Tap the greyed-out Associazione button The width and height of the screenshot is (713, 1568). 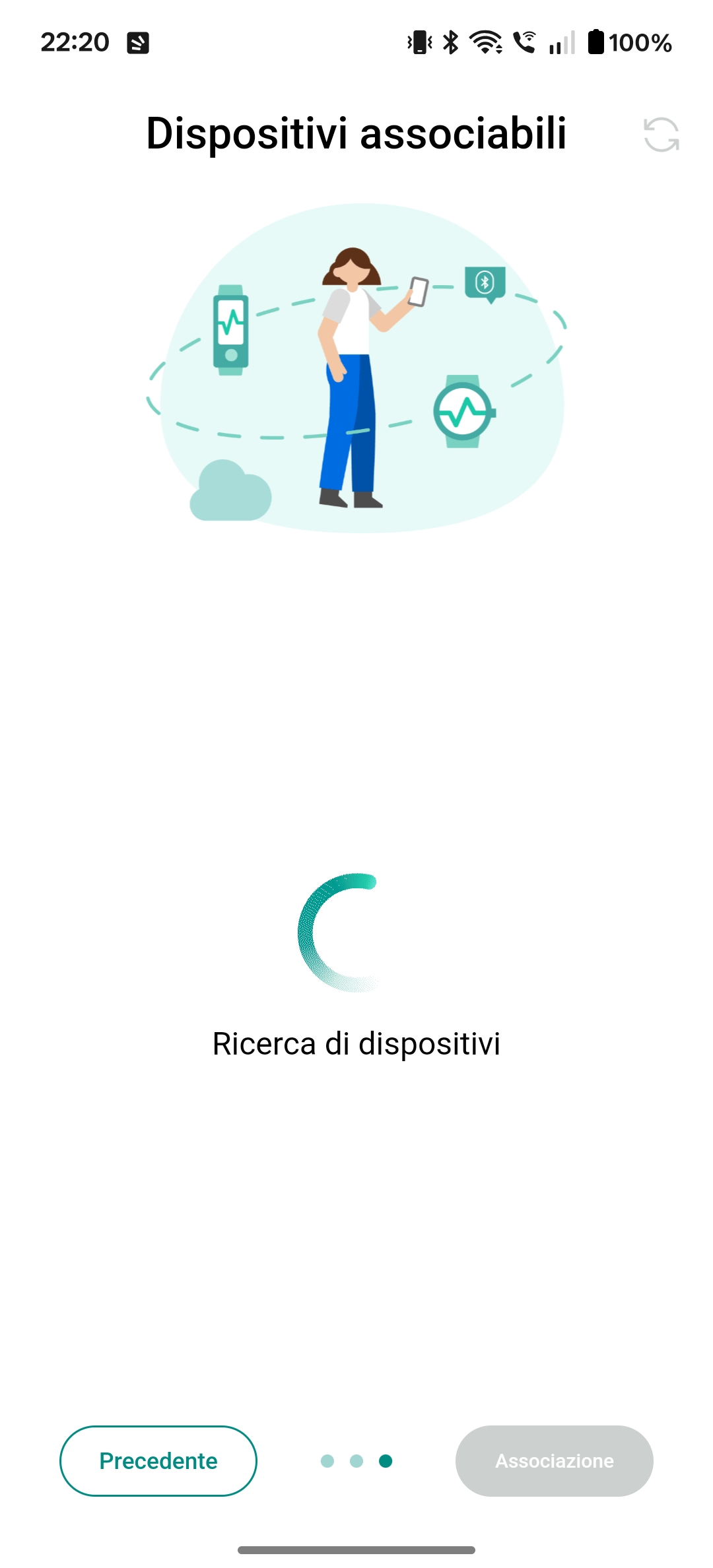pyautogui.click(x=554, y=1460)
